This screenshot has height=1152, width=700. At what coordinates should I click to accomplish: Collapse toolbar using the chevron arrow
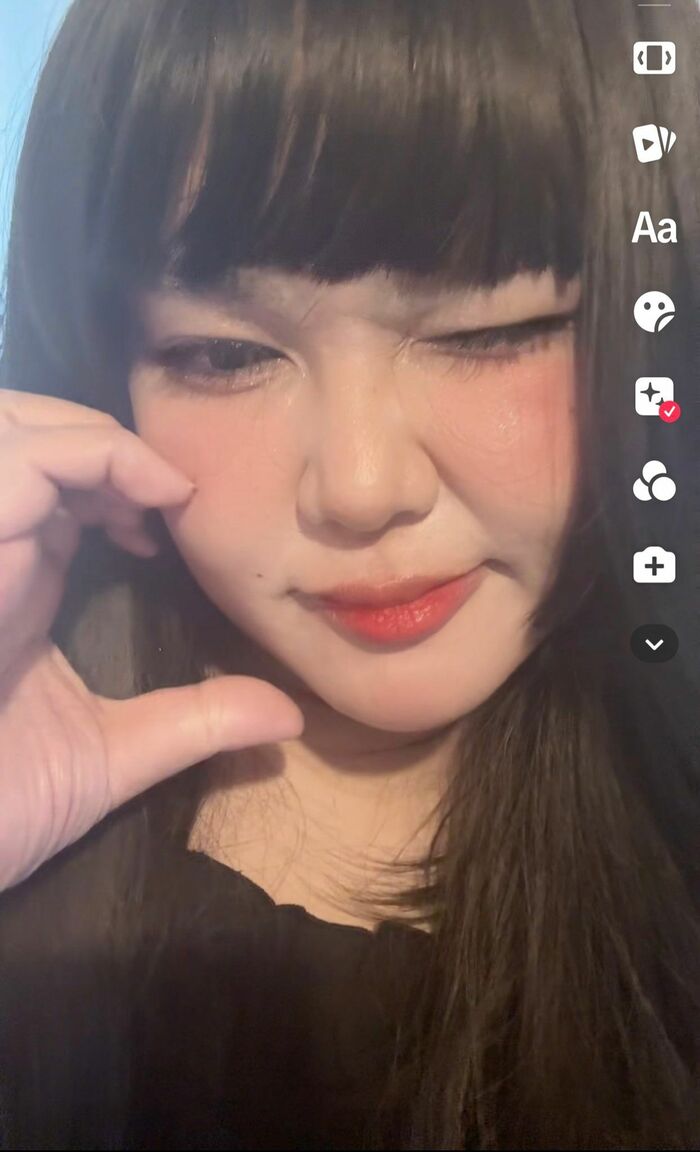coord(654,644)
